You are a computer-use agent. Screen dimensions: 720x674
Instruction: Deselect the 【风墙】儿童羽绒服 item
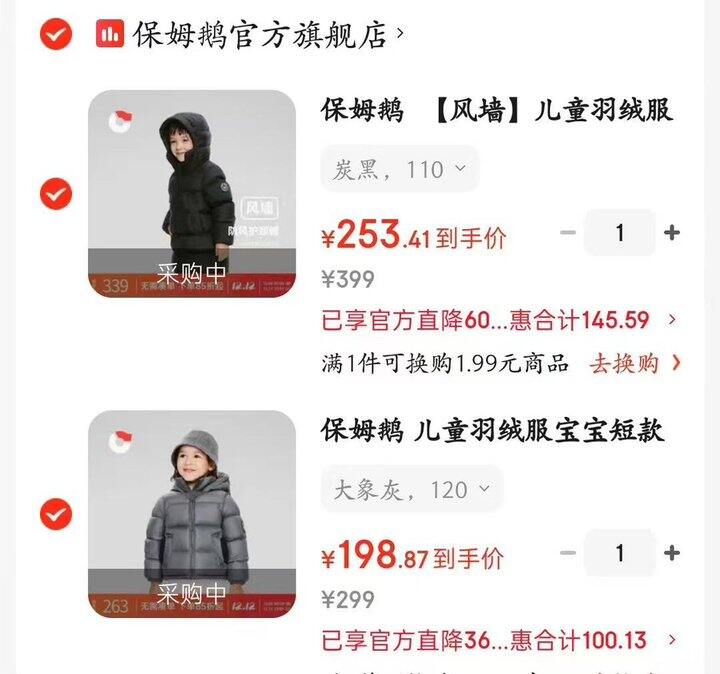55,193
